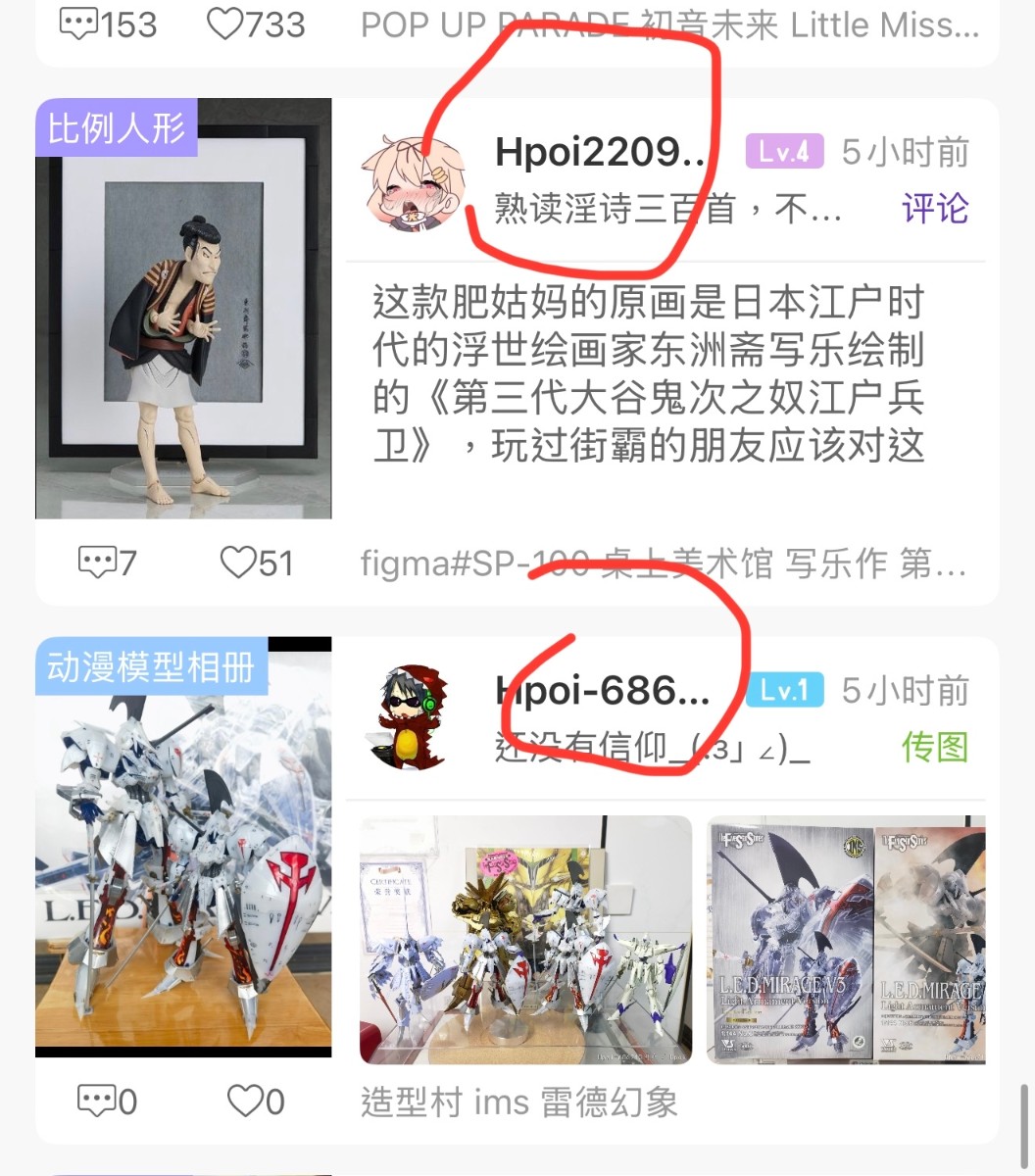Read the full post about 东洲斋写乐 artwork

pyautogui.click(x=649, y=374)
